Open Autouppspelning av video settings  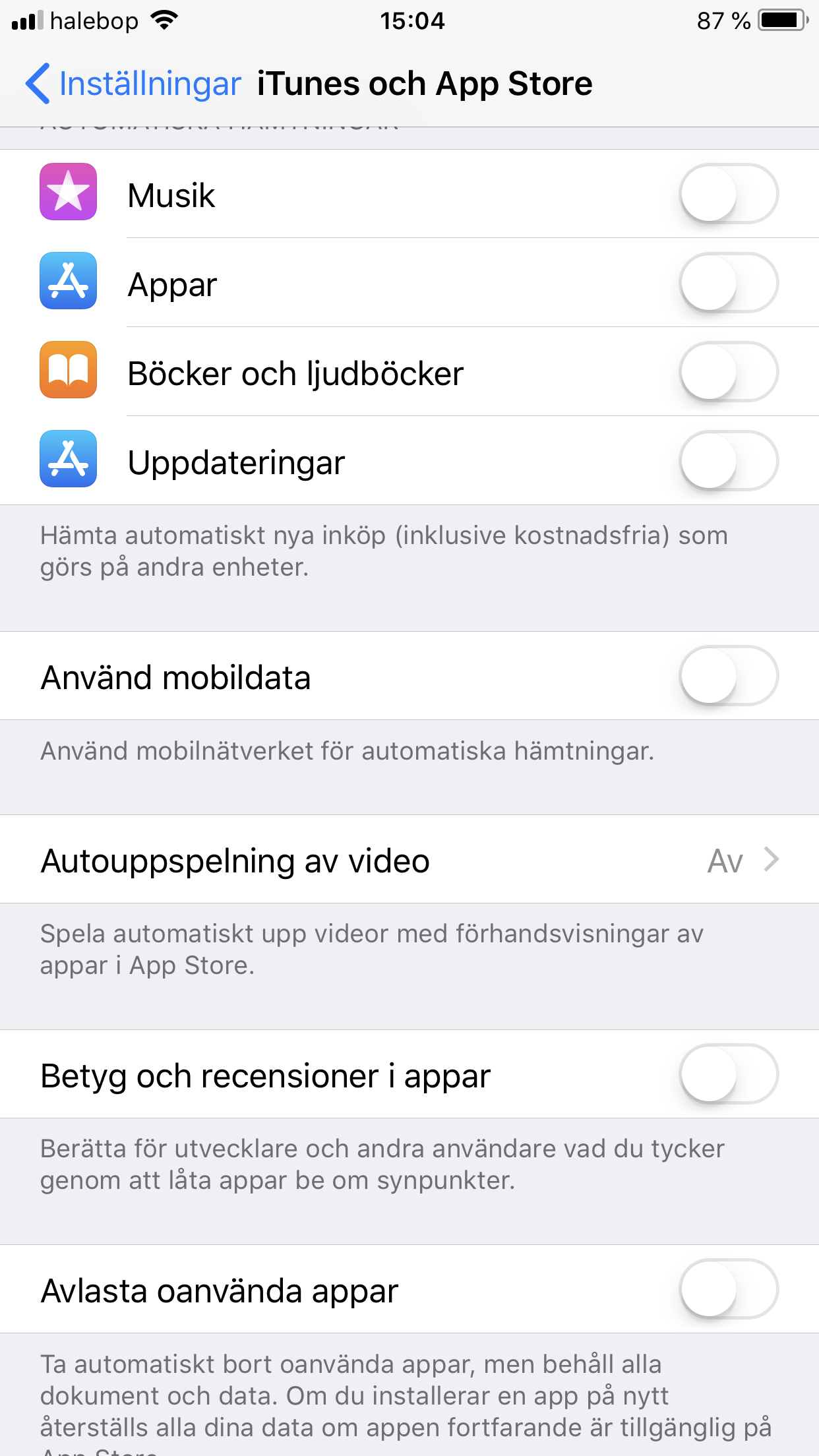409,860
